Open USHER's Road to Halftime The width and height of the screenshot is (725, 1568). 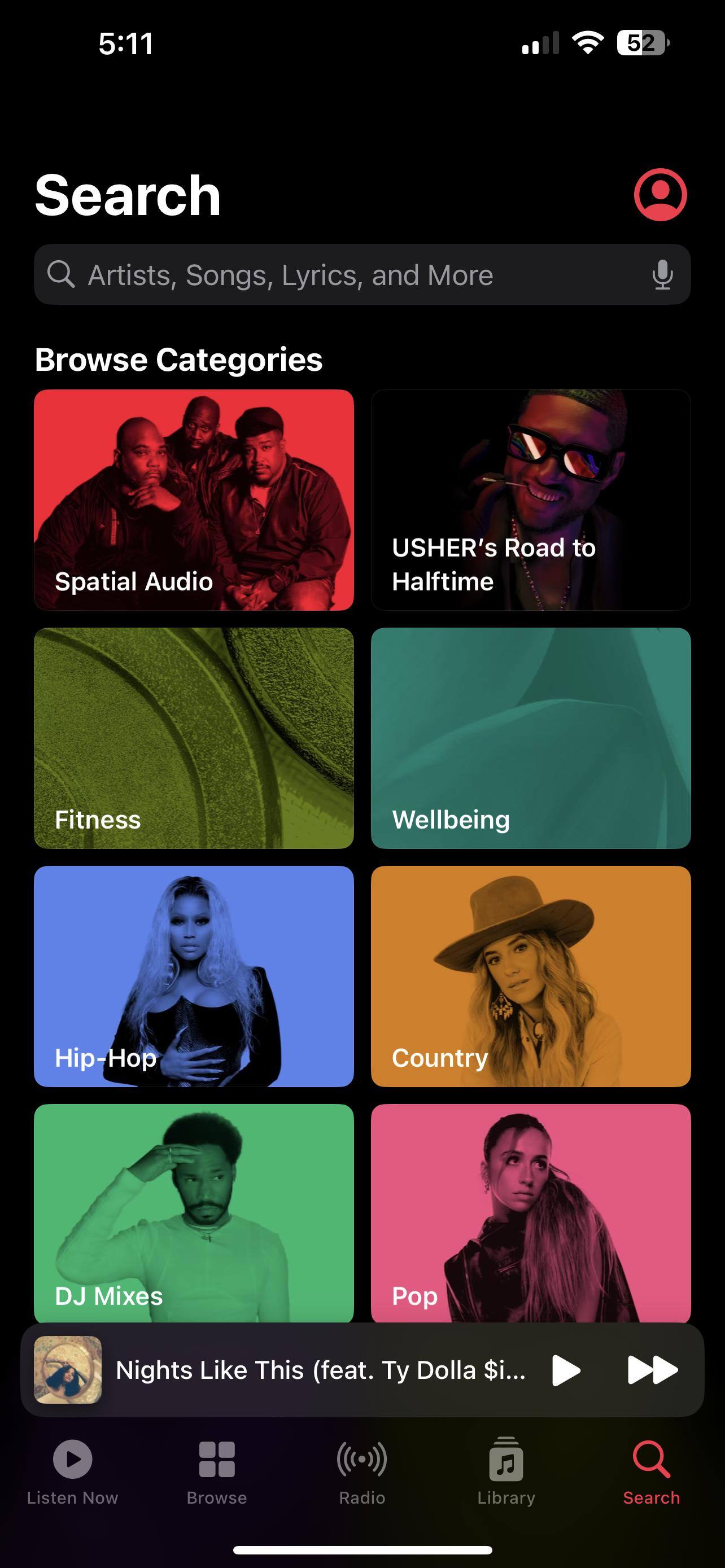(x=530, y=500)
